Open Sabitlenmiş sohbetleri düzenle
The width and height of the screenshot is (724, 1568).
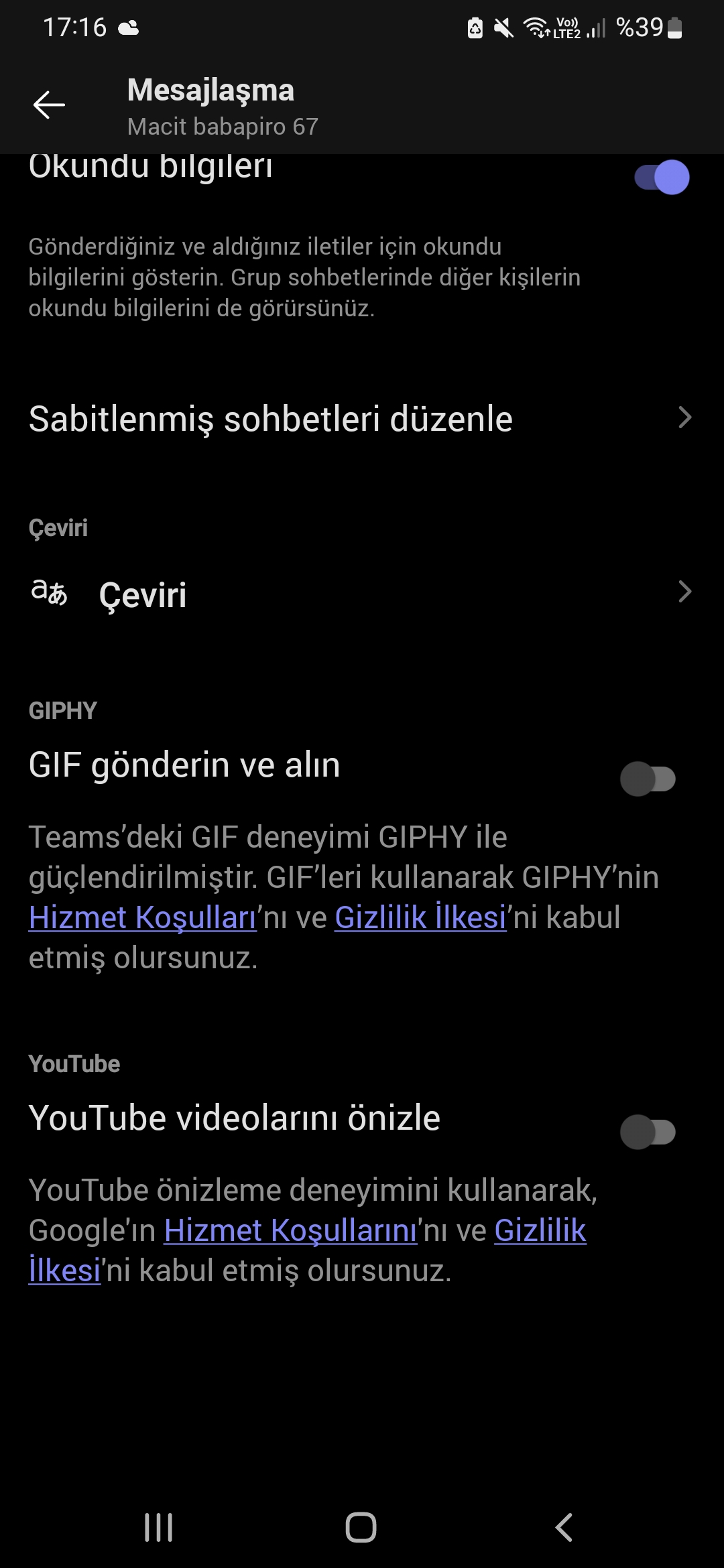[x=362, y=419]
